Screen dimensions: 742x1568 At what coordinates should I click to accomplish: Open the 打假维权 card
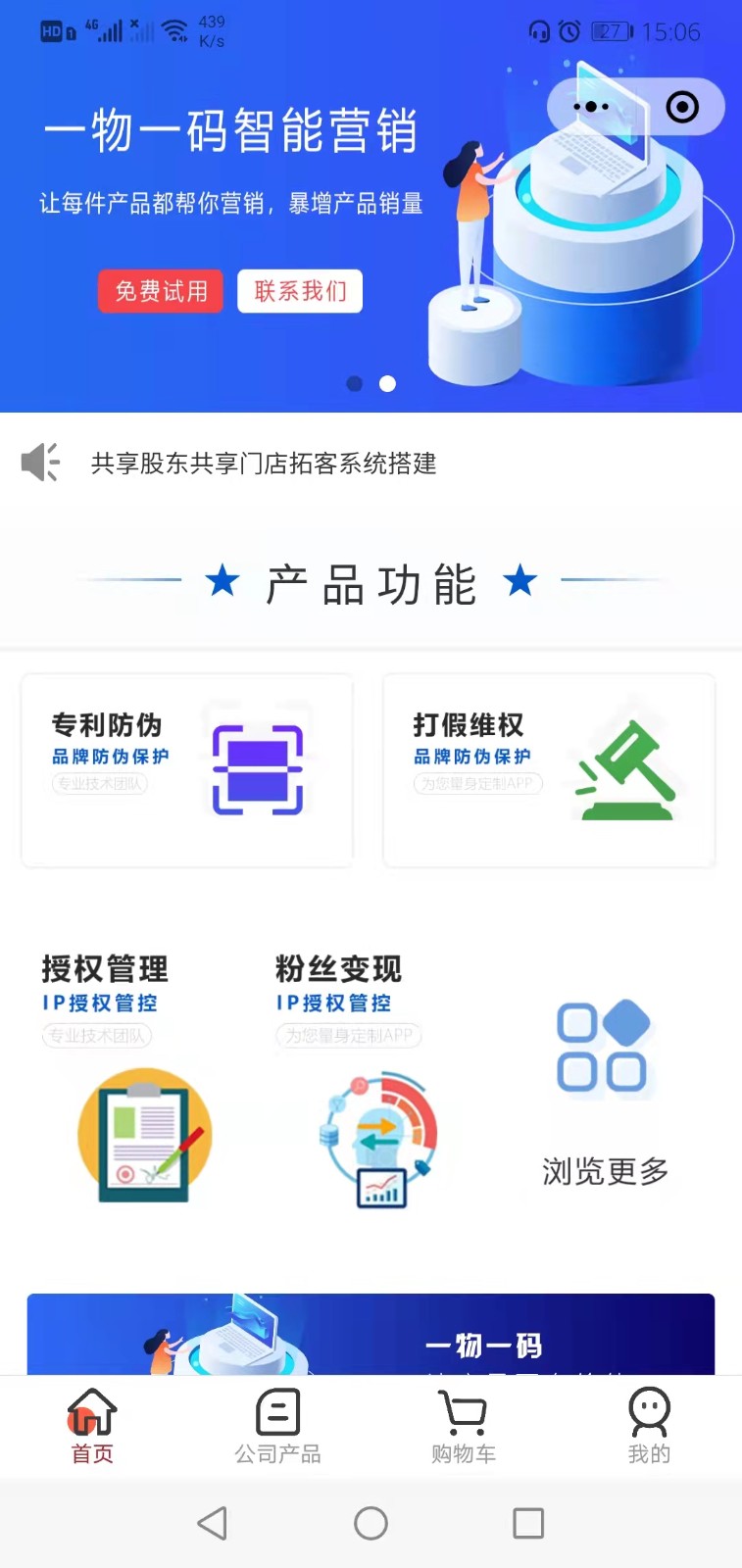(x=549, y=769)
